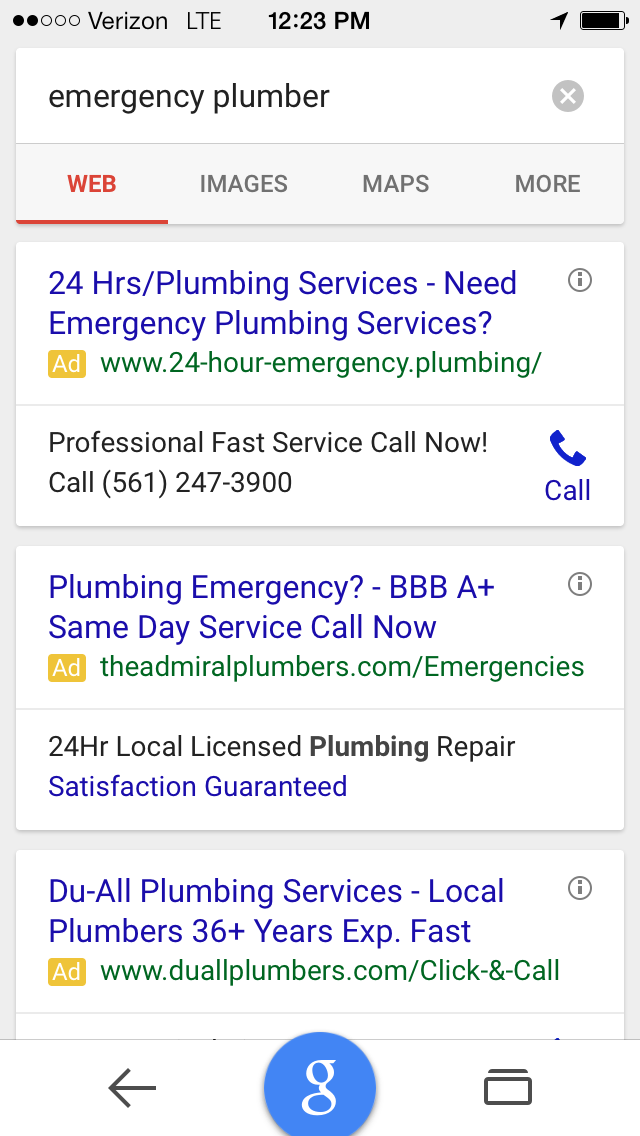Clear the emergency plumber search text

(568, 96)
